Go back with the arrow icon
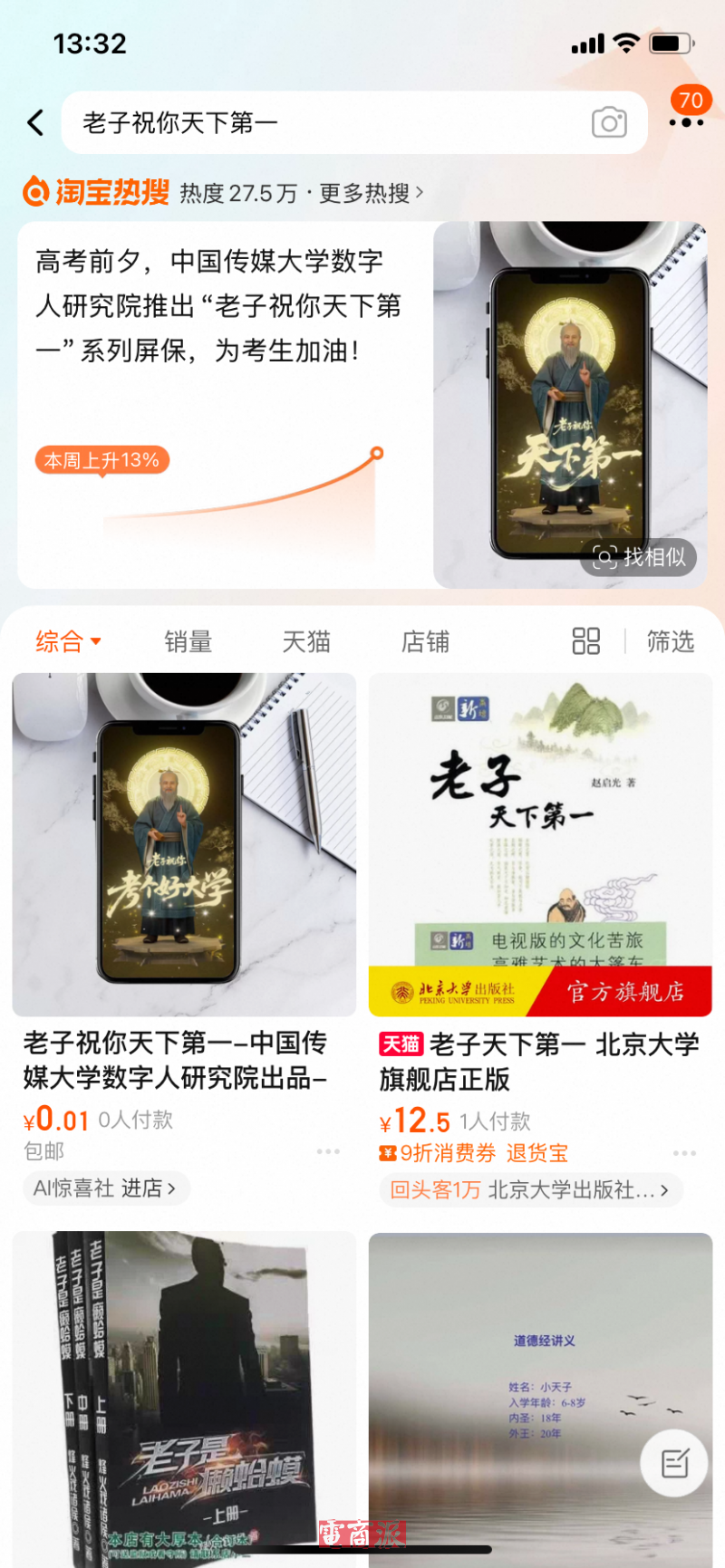Image resolution: width=725 pixels, height=1568 pixels. coord(35,122)
